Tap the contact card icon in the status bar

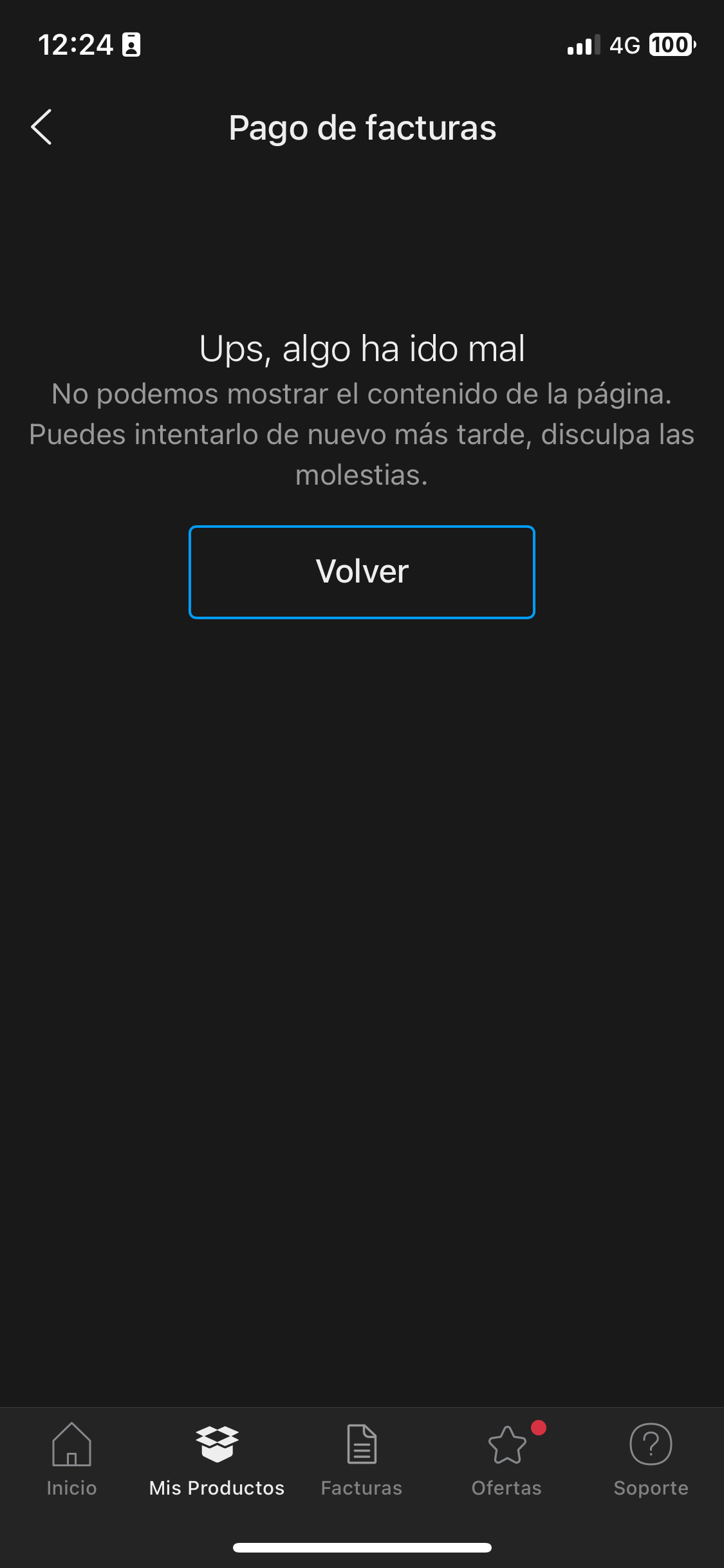[132, 44]
